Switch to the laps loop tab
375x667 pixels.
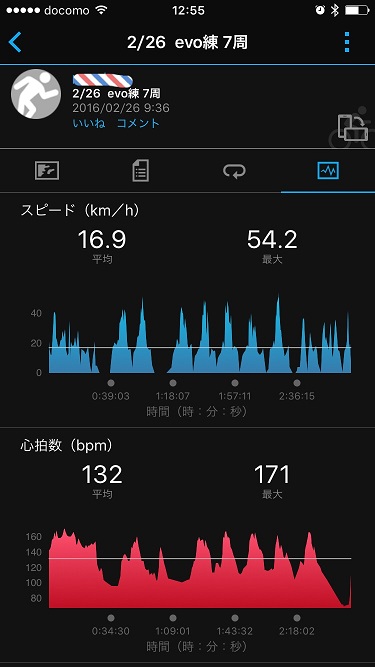tap(234, 171)
